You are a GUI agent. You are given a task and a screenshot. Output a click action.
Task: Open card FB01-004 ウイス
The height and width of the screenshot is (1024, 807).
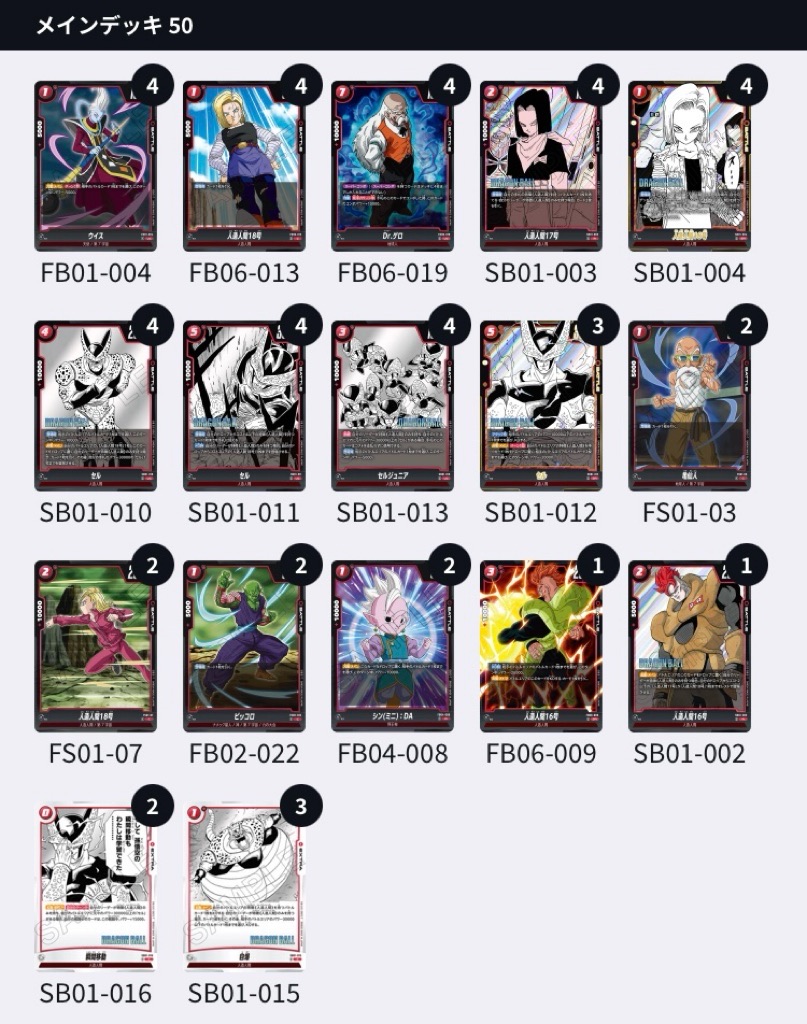(x=95, y=166)
